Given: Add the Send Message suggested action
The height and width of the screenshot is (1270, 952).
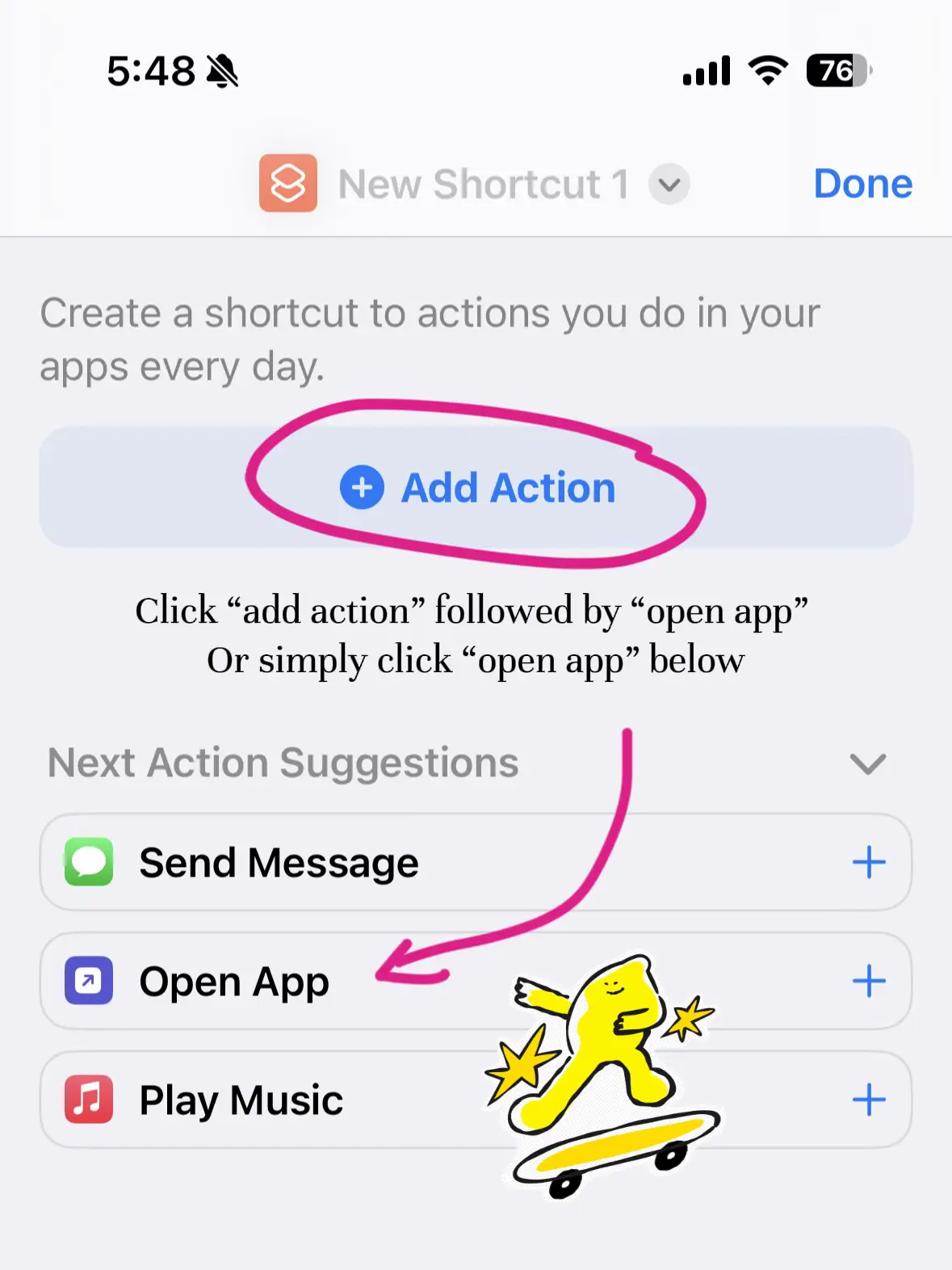Looking at the screenshot, I should tap(869, 863).
